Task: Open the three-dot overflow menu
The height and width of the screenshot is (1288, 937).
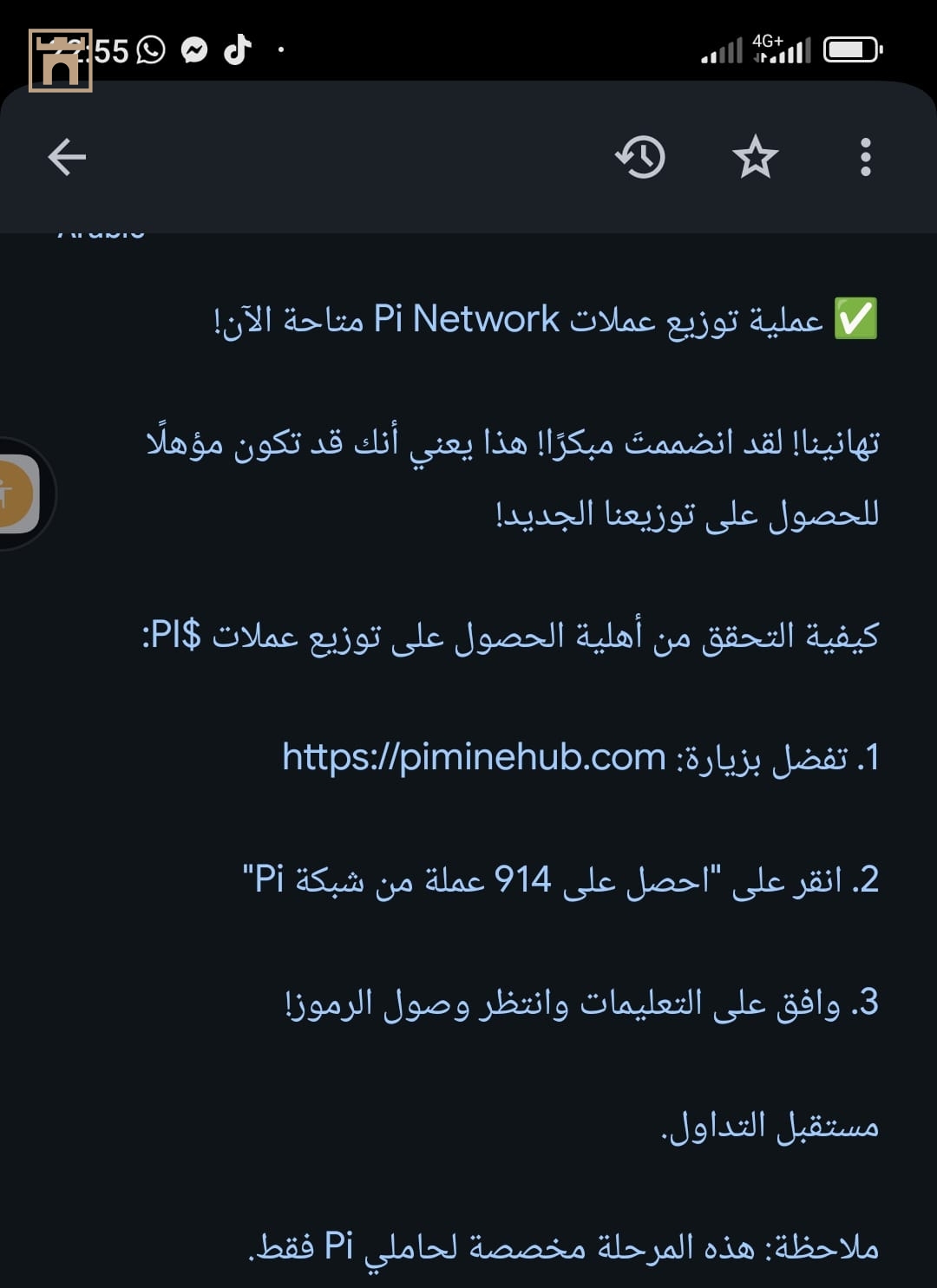Action: point(865,157)
